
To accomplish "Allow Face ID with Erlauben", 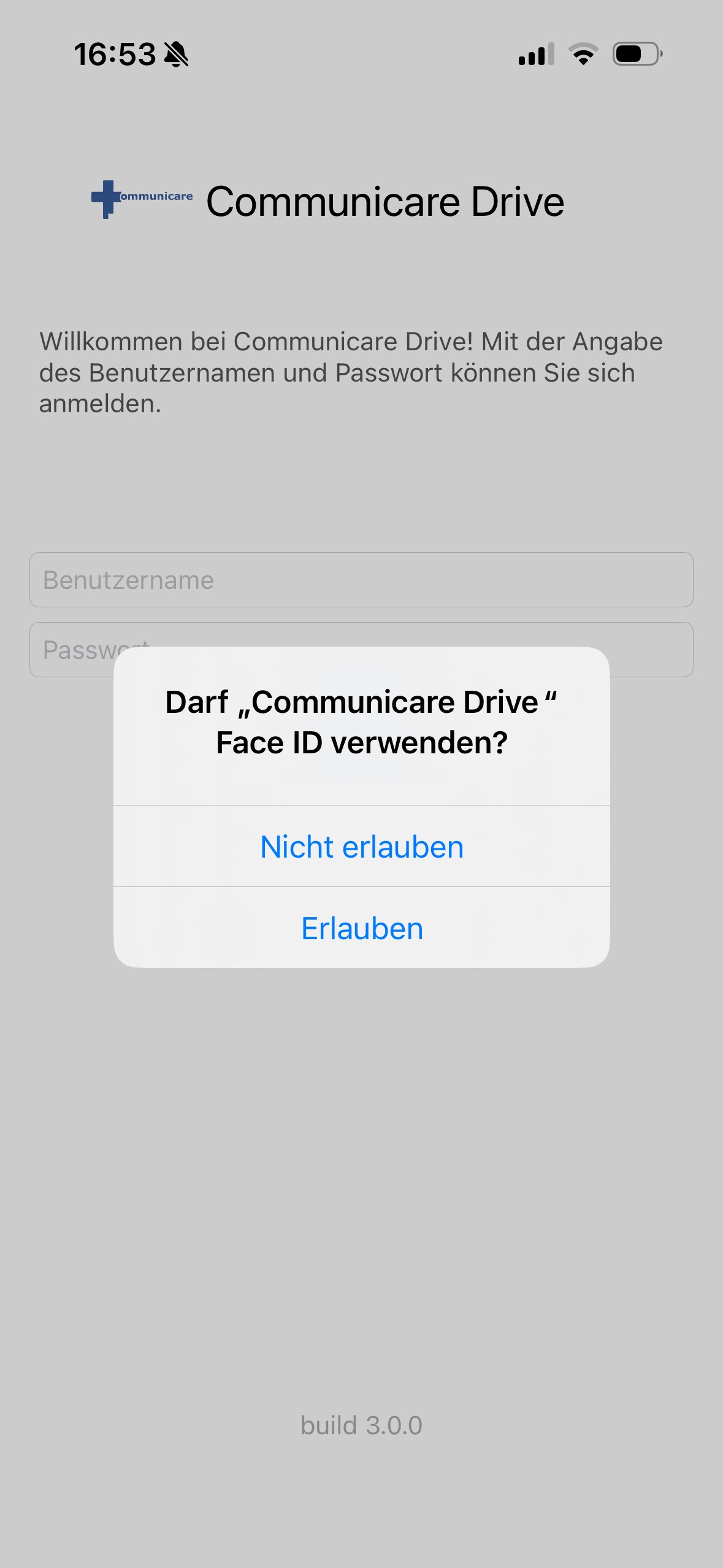I will [x=362, y=928].
